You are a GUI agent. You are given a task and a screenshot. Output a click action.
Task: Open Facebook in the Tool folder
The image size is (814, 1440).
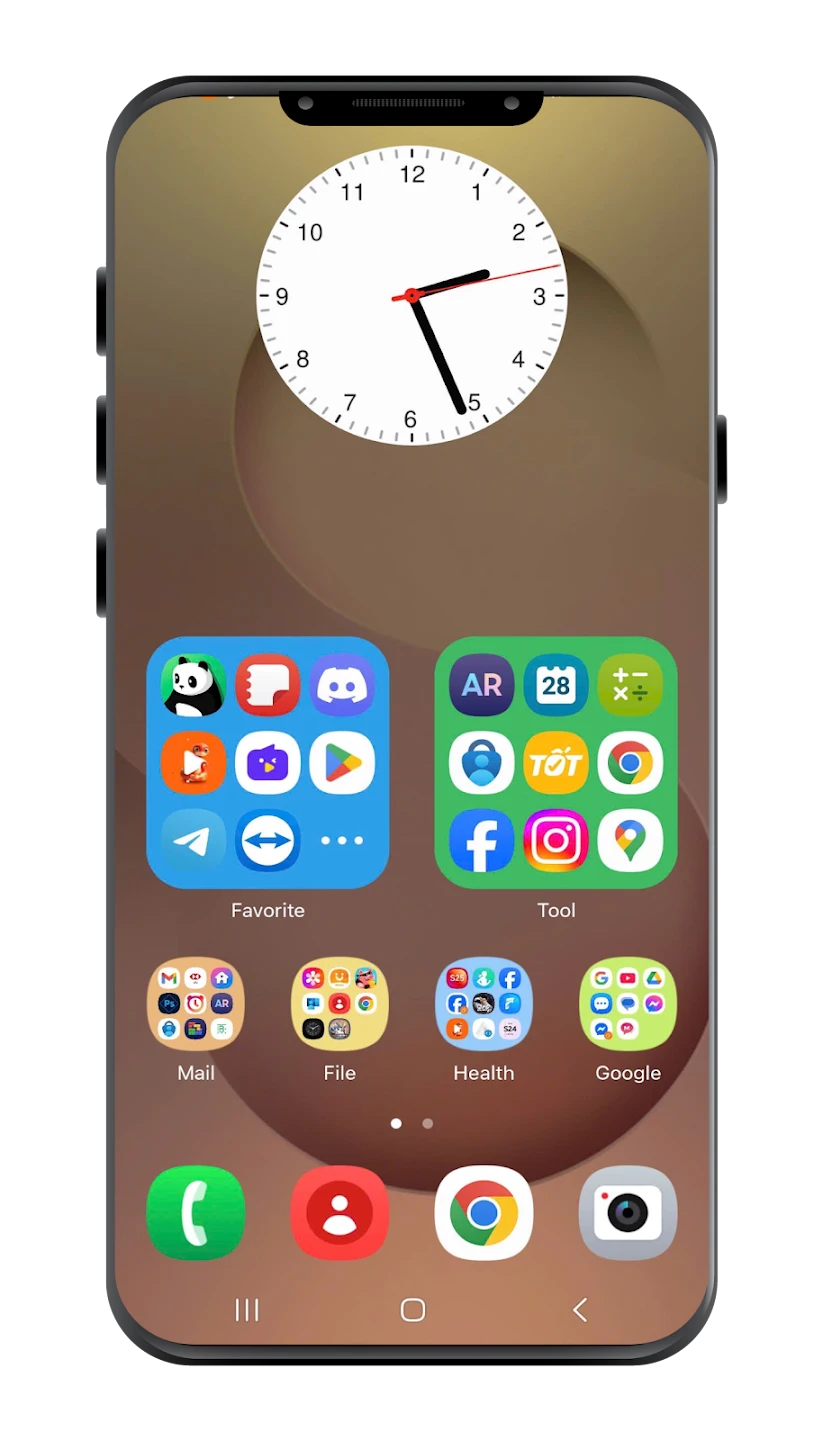tap(481, 840)
